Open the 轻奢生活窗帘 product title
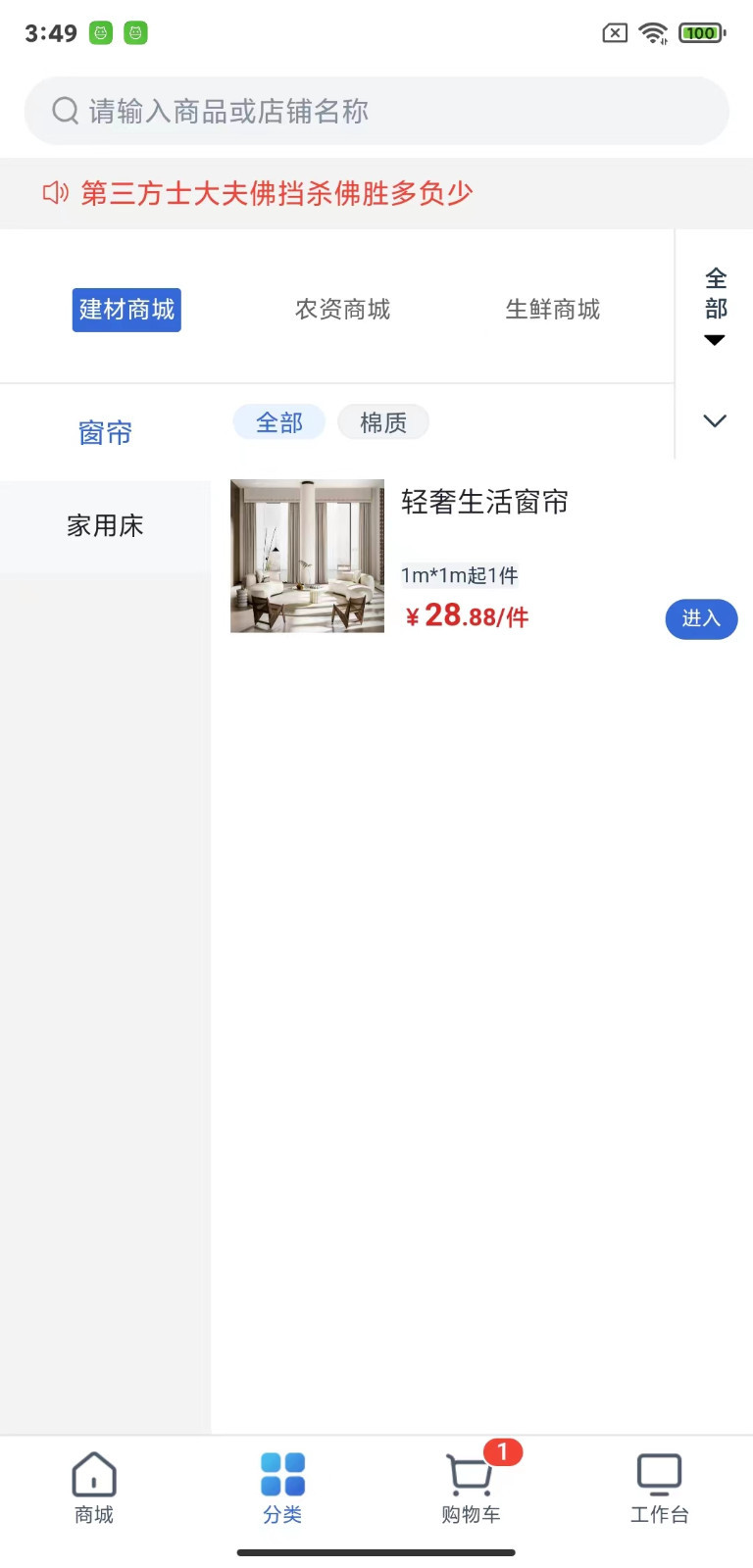 485,502
